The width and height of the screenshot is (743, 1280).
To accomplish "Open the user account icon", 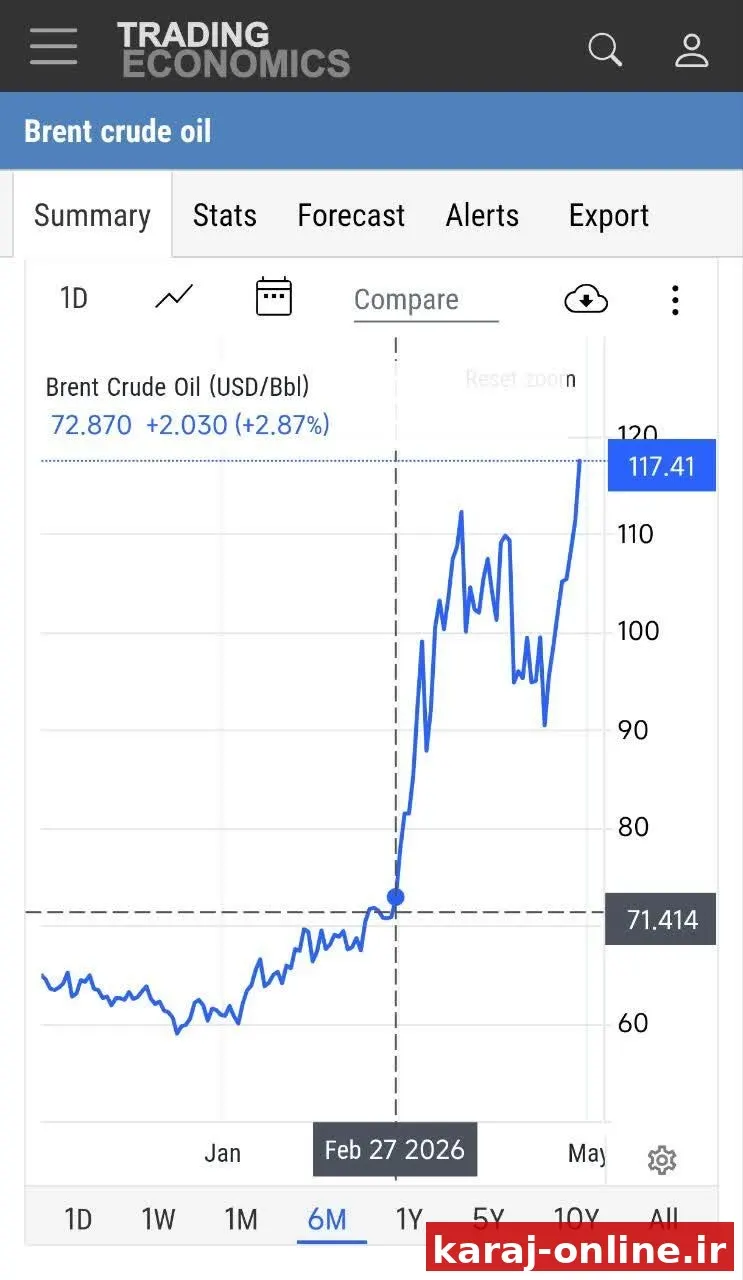I will pyautogui.click(x=691, y=48).
